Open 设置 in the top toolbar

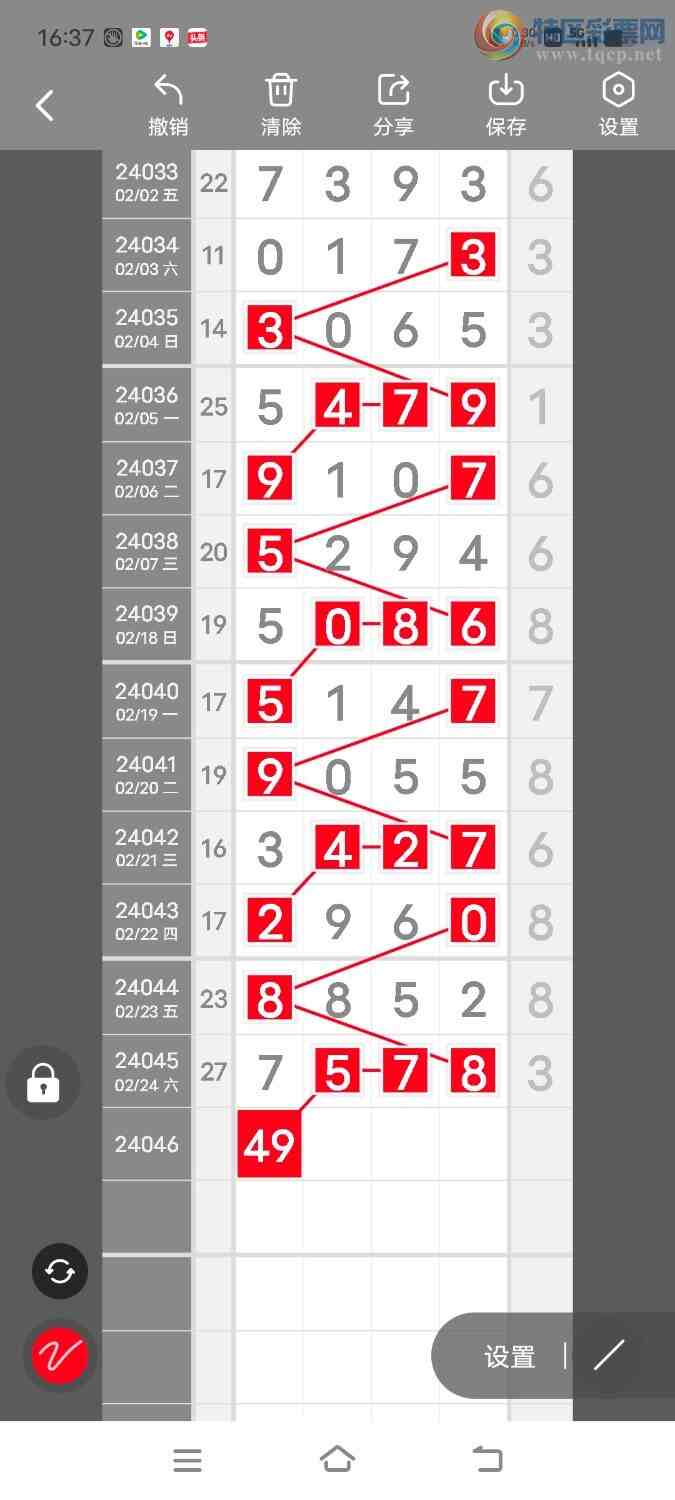(618, 105)
